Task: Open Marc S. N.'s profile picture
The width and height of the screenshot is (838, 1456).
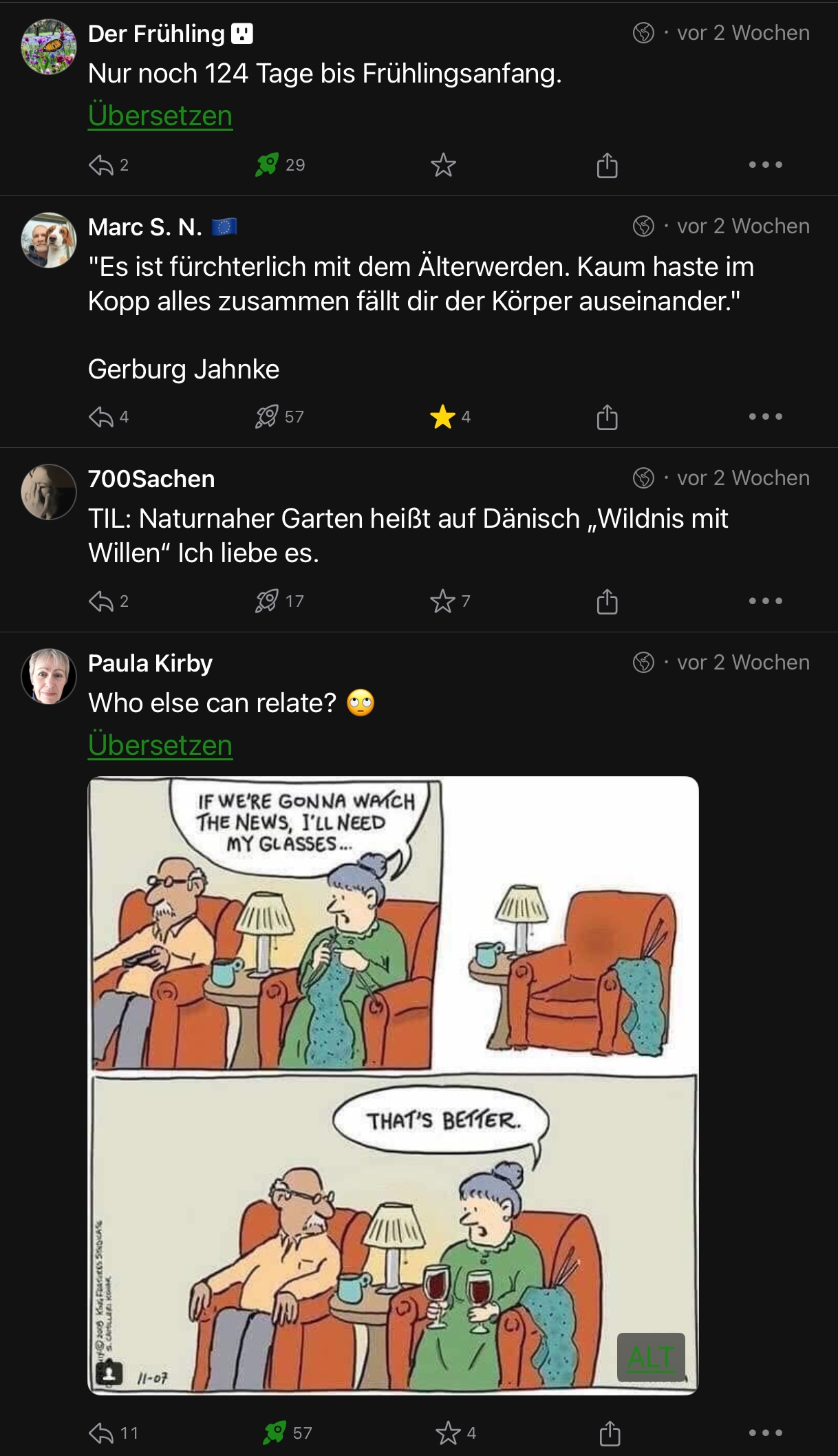Action: 49,240
